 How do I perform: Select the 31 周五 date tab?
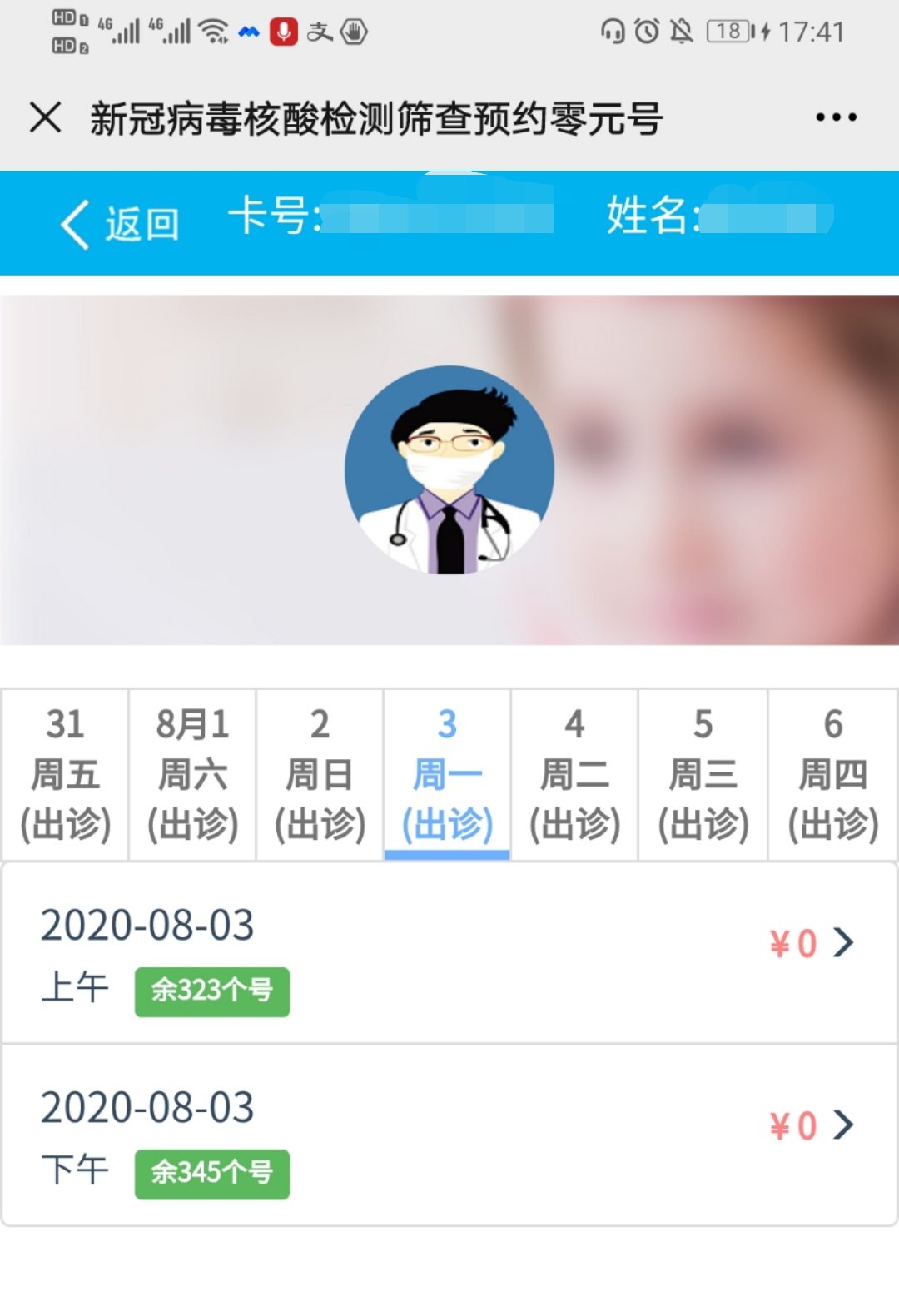pyautogui.click(x=65, y=774)
